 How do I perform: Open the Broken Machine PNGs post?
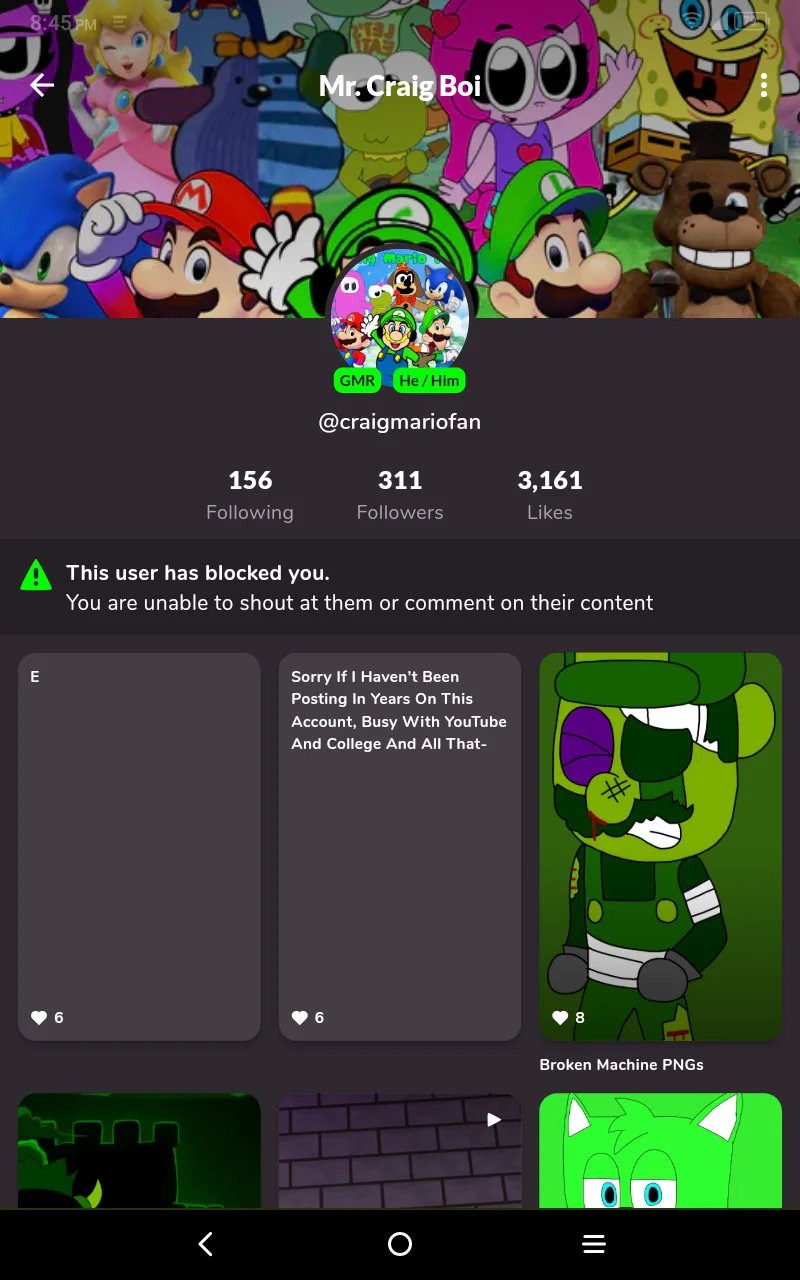[660, 847]
